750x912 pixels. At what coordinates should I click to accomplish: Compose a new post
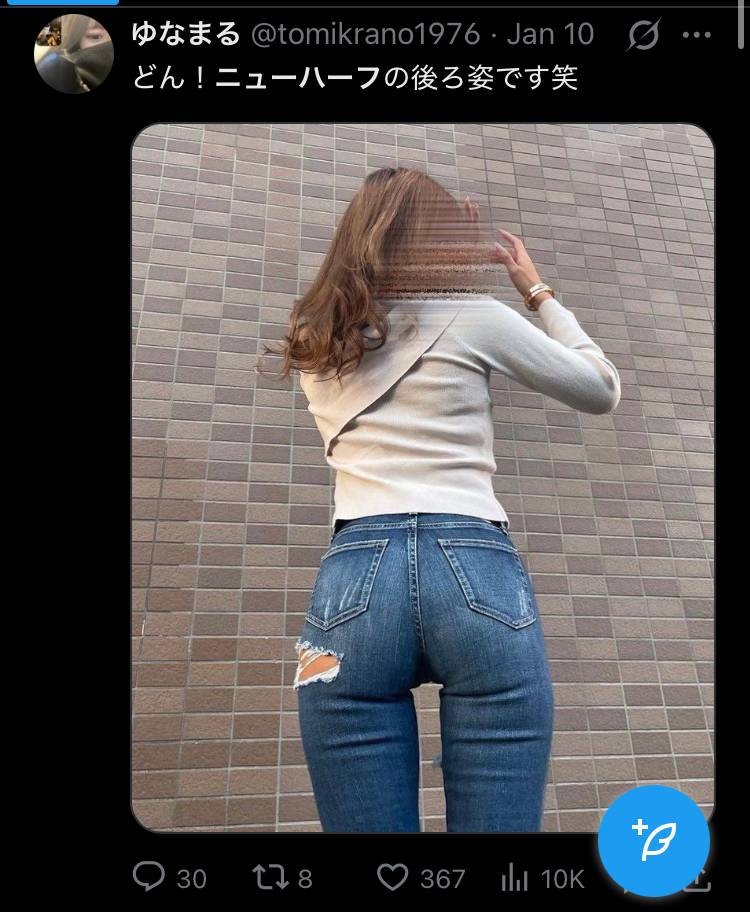click(654, 840)
